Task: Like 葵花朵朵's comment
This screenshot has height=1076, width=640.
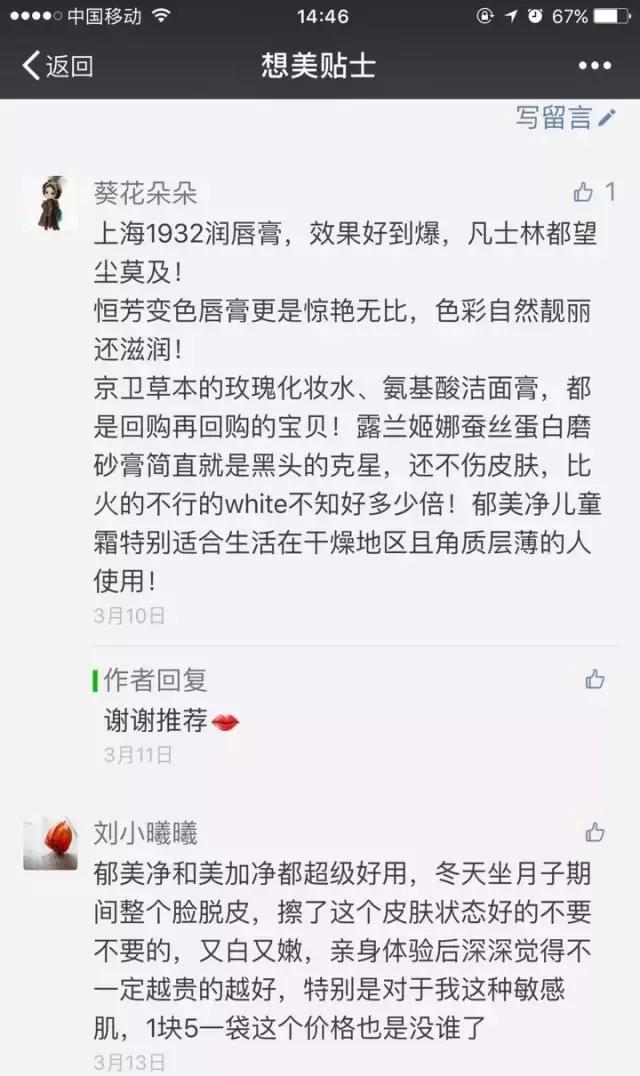Action: (584, 192)
